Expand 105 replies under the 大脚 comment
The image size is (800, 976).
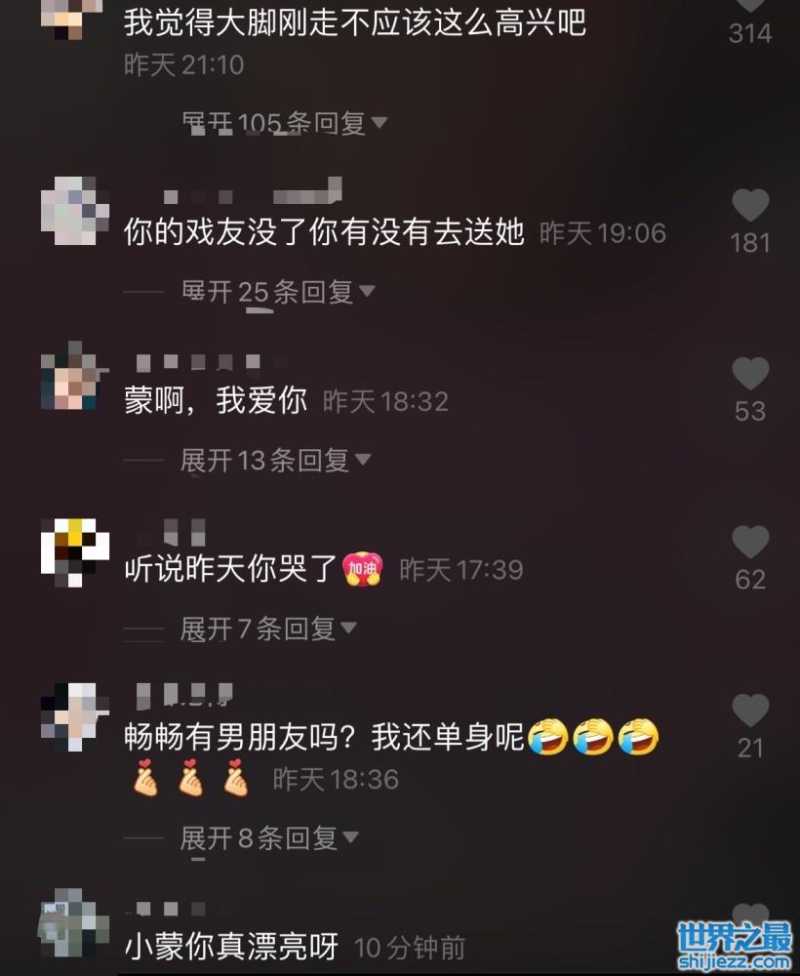[x=285, y=123]
